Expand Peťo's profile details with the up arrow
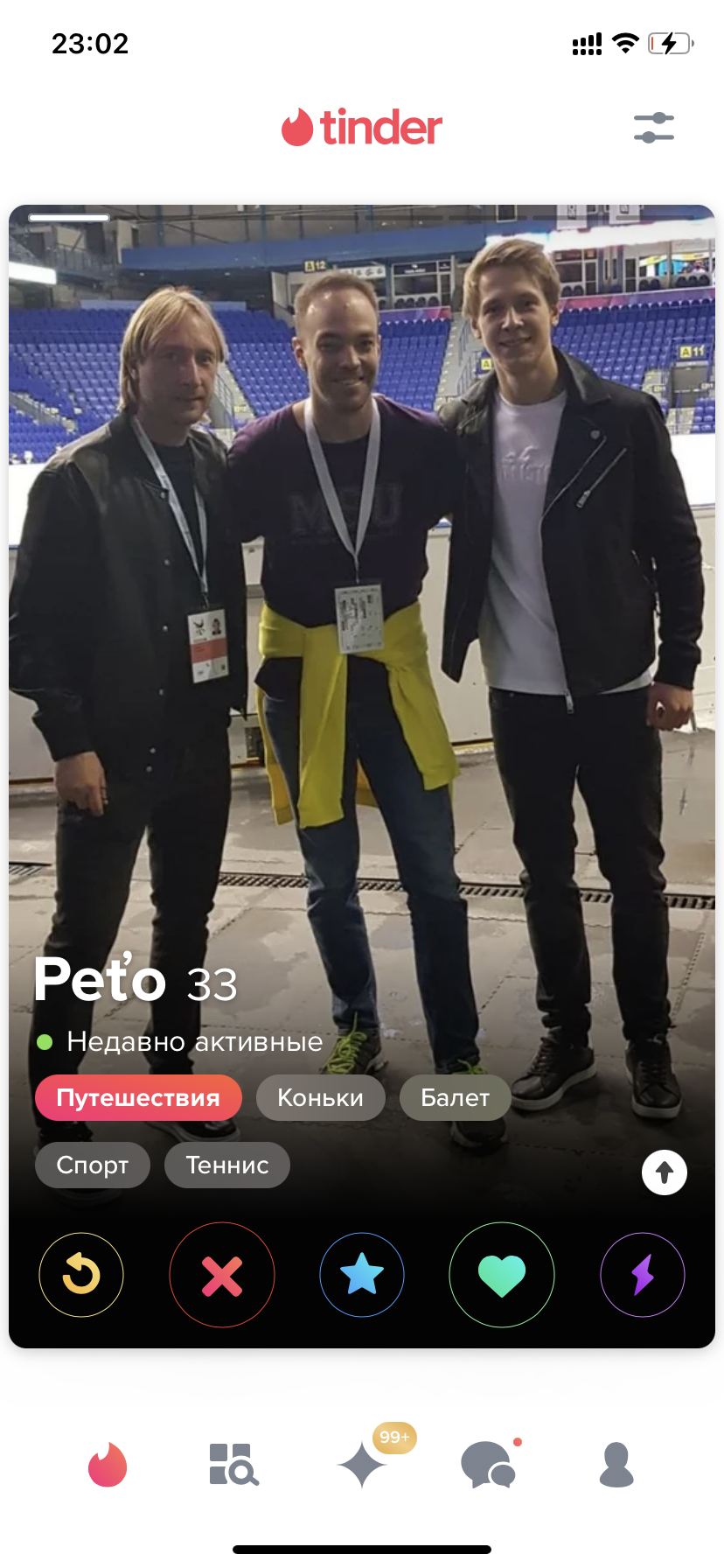 tap(665, 1172)
